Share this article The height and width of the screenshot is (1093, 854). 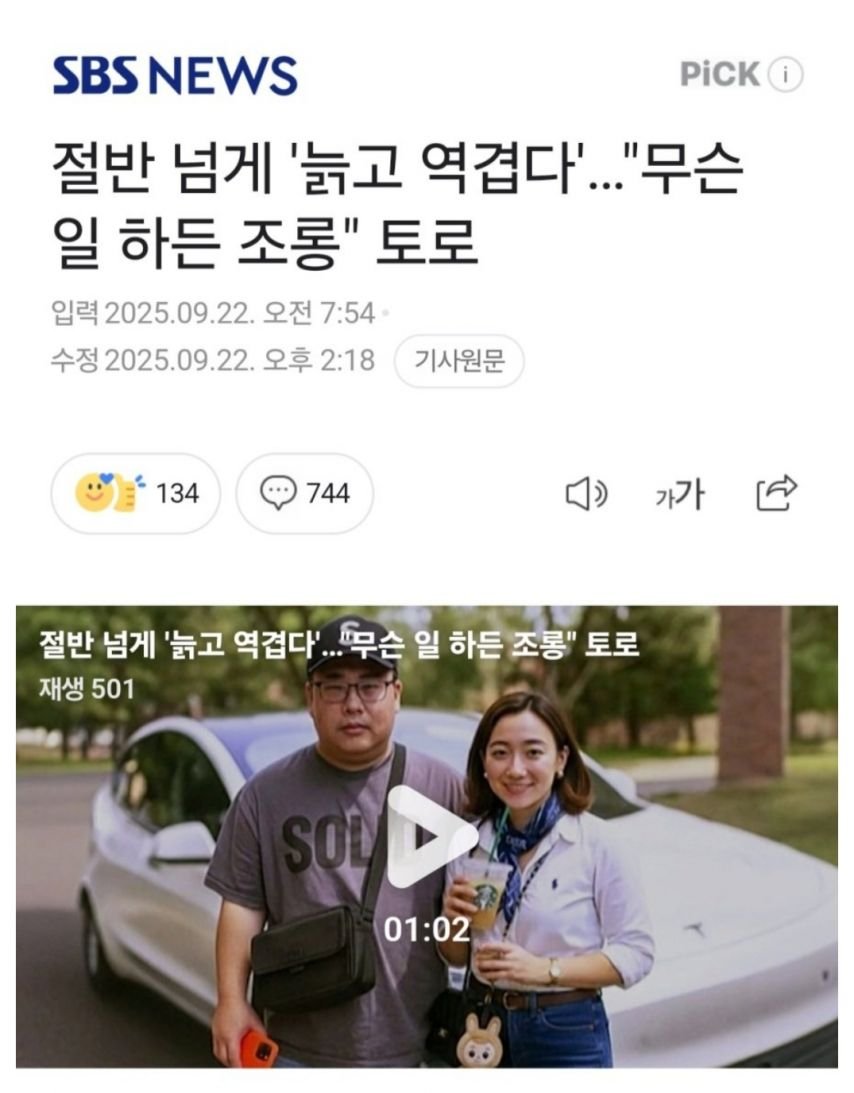point(777,492)
